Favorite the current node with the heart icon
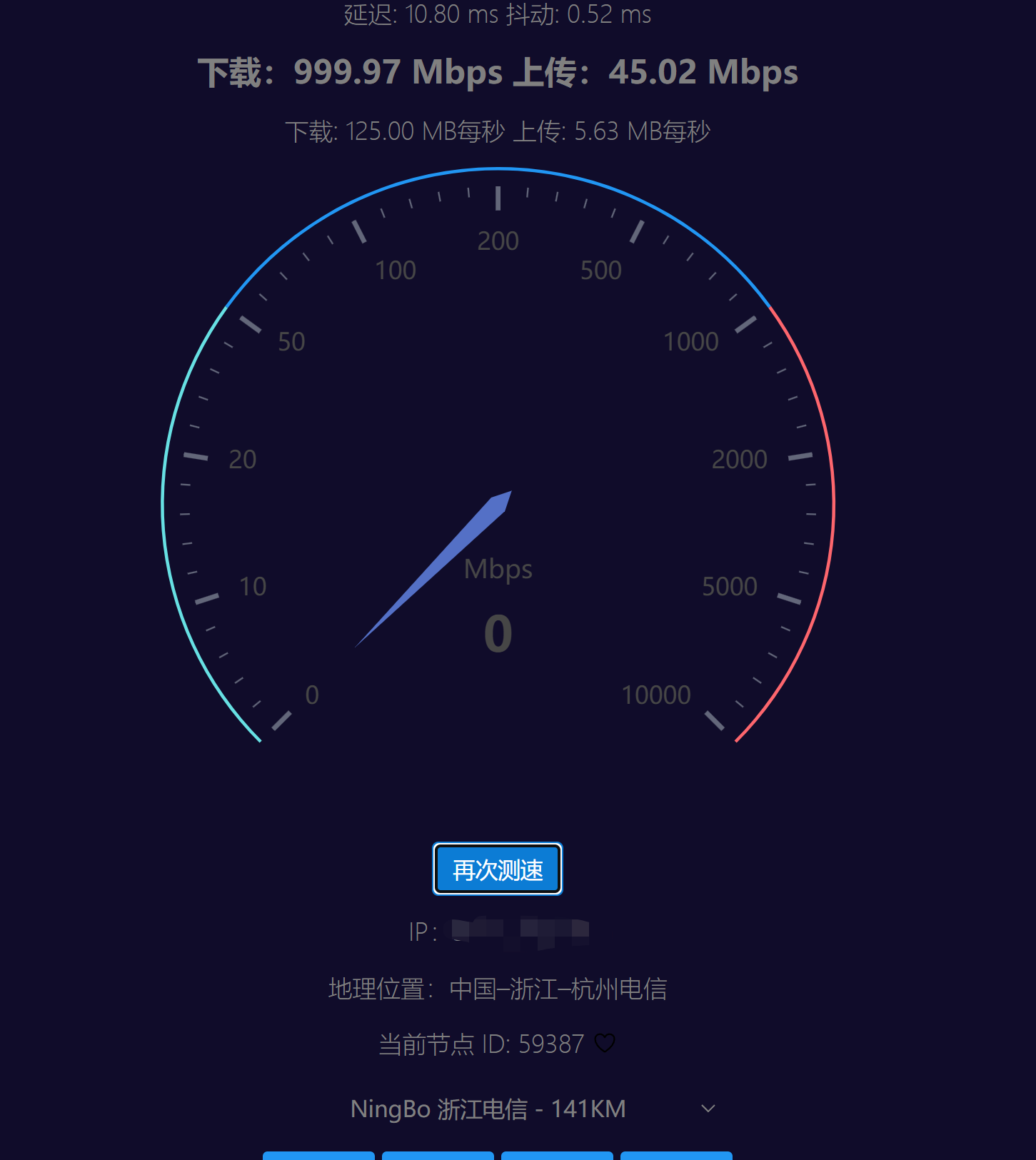 605,1043
